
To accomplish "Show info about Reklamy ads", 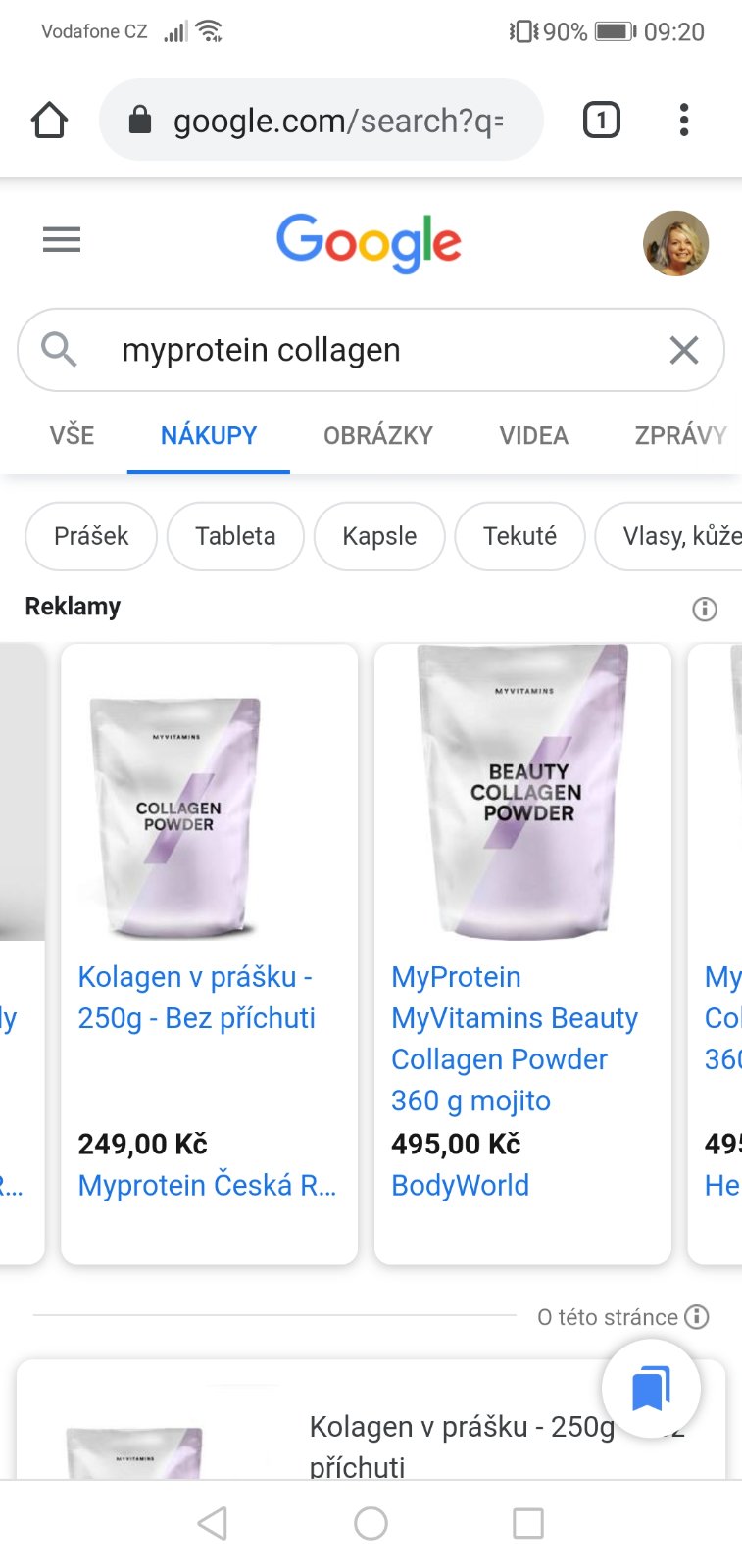I will point(704,609).
